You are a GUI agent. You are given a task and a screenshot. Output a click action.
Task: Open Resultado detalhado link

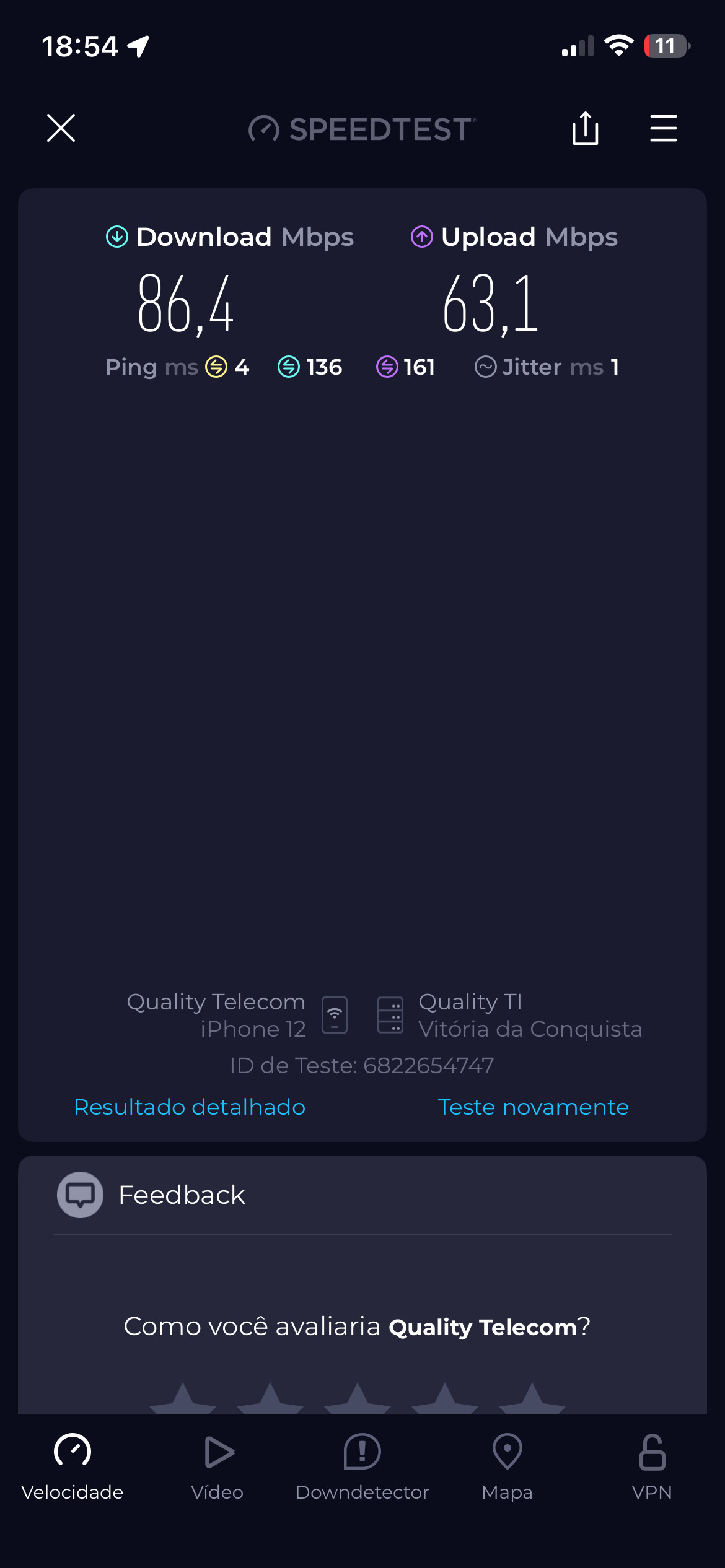tap(190, 1107)
